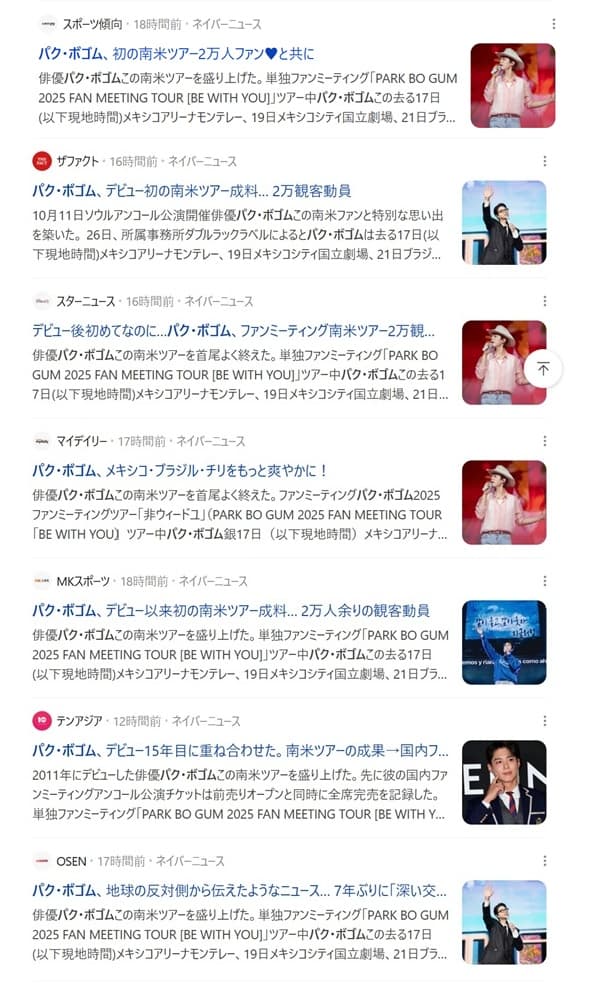Image resolution: width=600 pixels, height=1005 pixels.
Task: Jump back to the top of the page
Action: tap(543, 369)
